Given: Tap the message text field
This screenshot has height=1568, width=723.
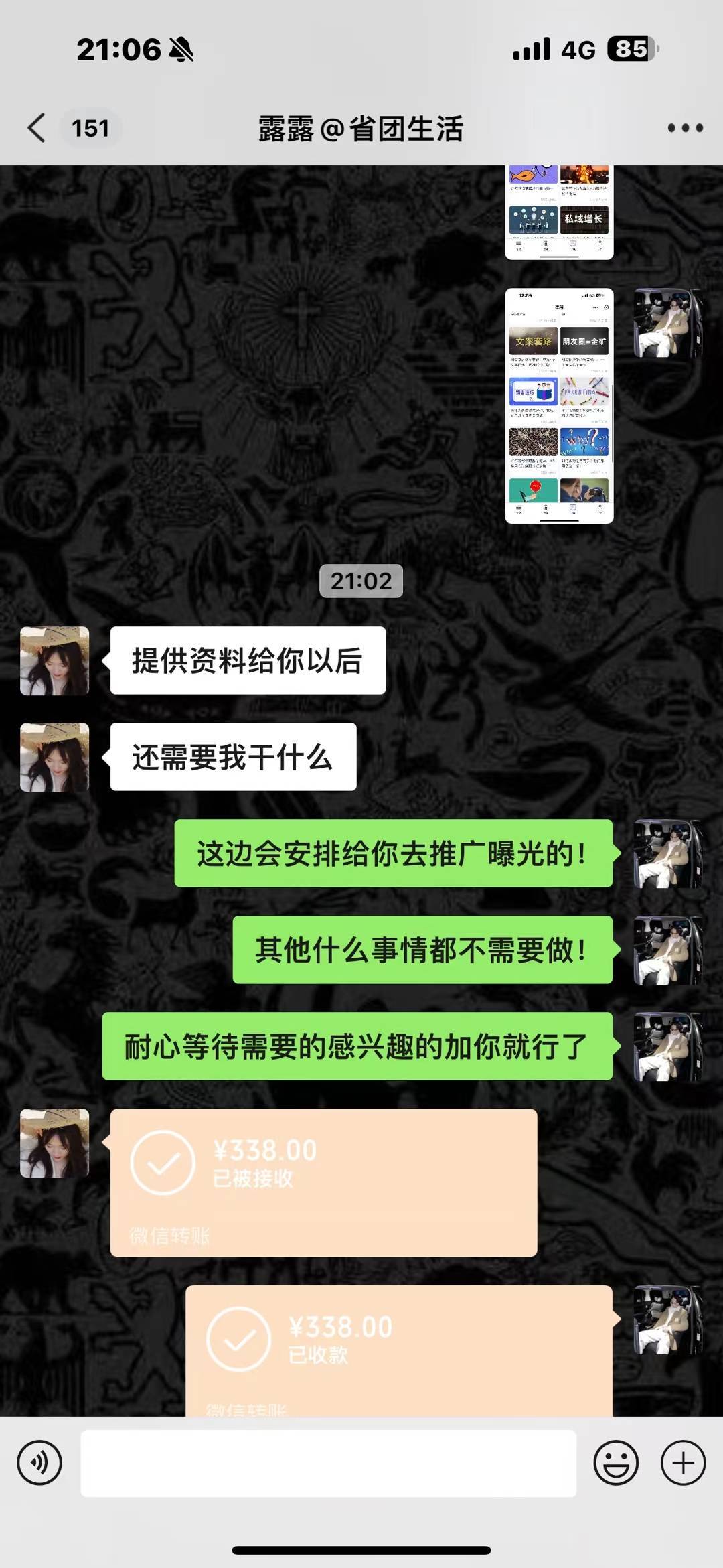Looking at the screenshot, I should point(328,1463).
